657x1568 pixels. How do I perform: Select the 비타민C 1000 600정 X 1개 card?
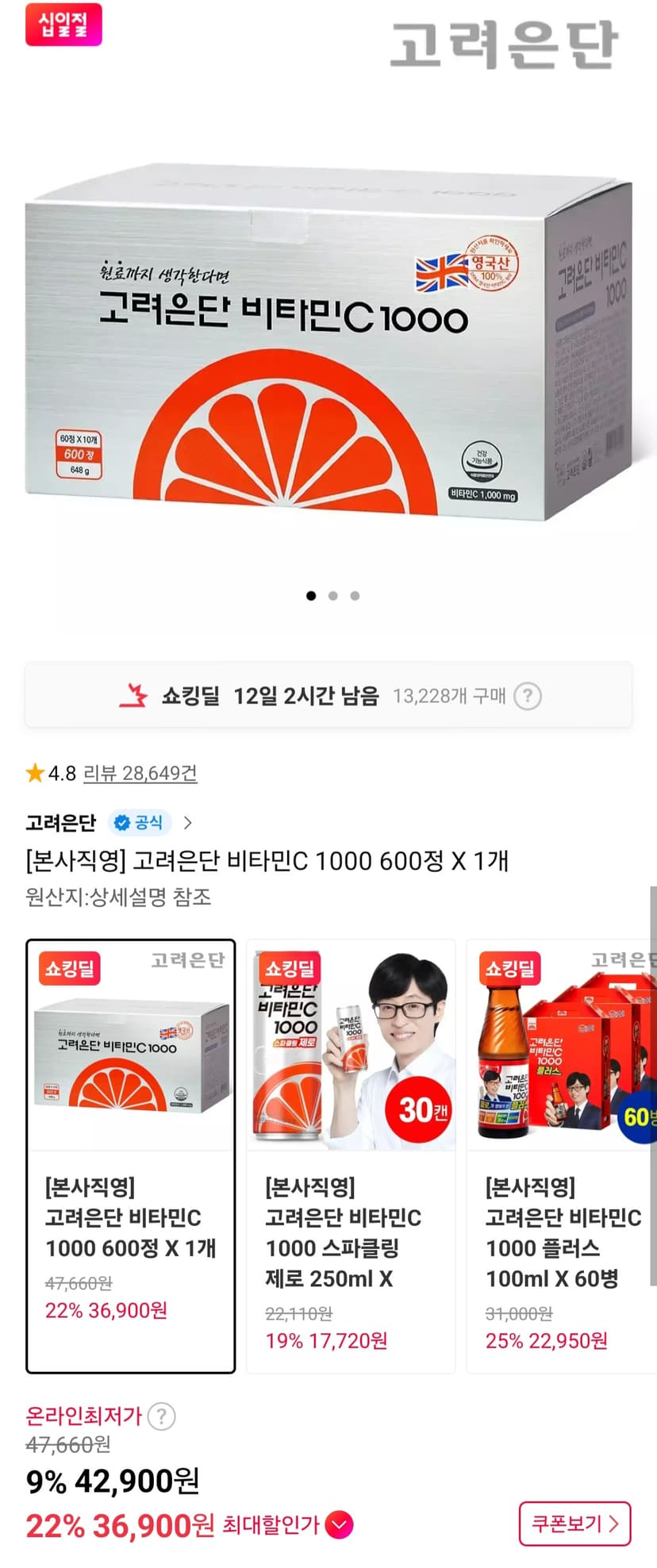(x=131, y=1156)
